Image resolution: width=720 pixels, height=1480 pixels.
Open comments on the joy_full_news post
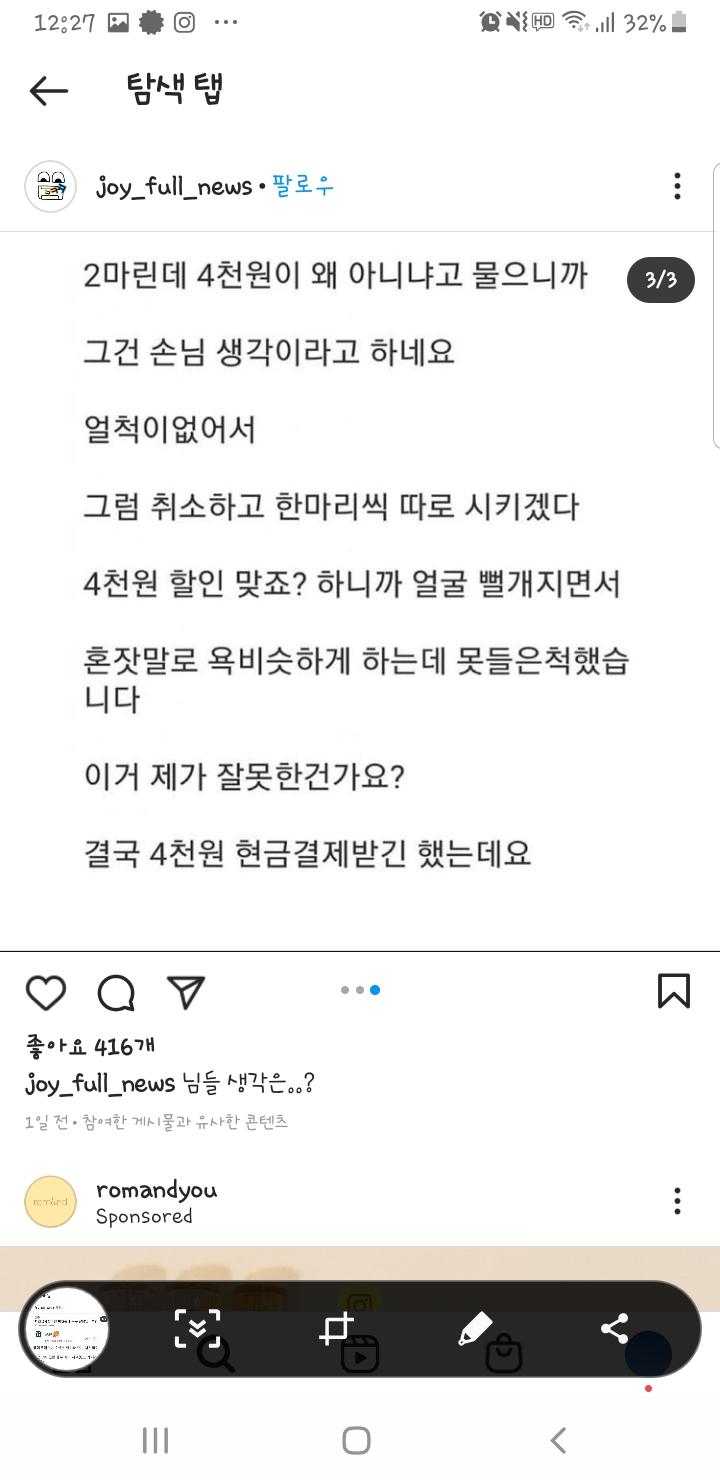click(116, 991)
